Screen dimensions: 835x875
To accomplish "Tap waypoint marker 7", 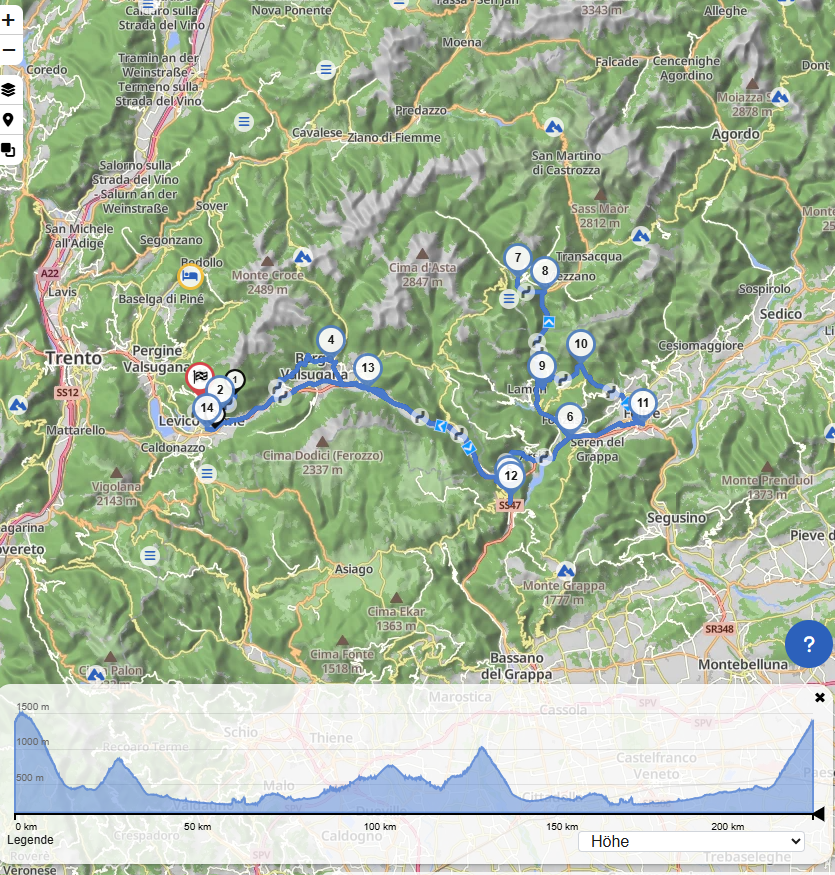I will (517, 258).
